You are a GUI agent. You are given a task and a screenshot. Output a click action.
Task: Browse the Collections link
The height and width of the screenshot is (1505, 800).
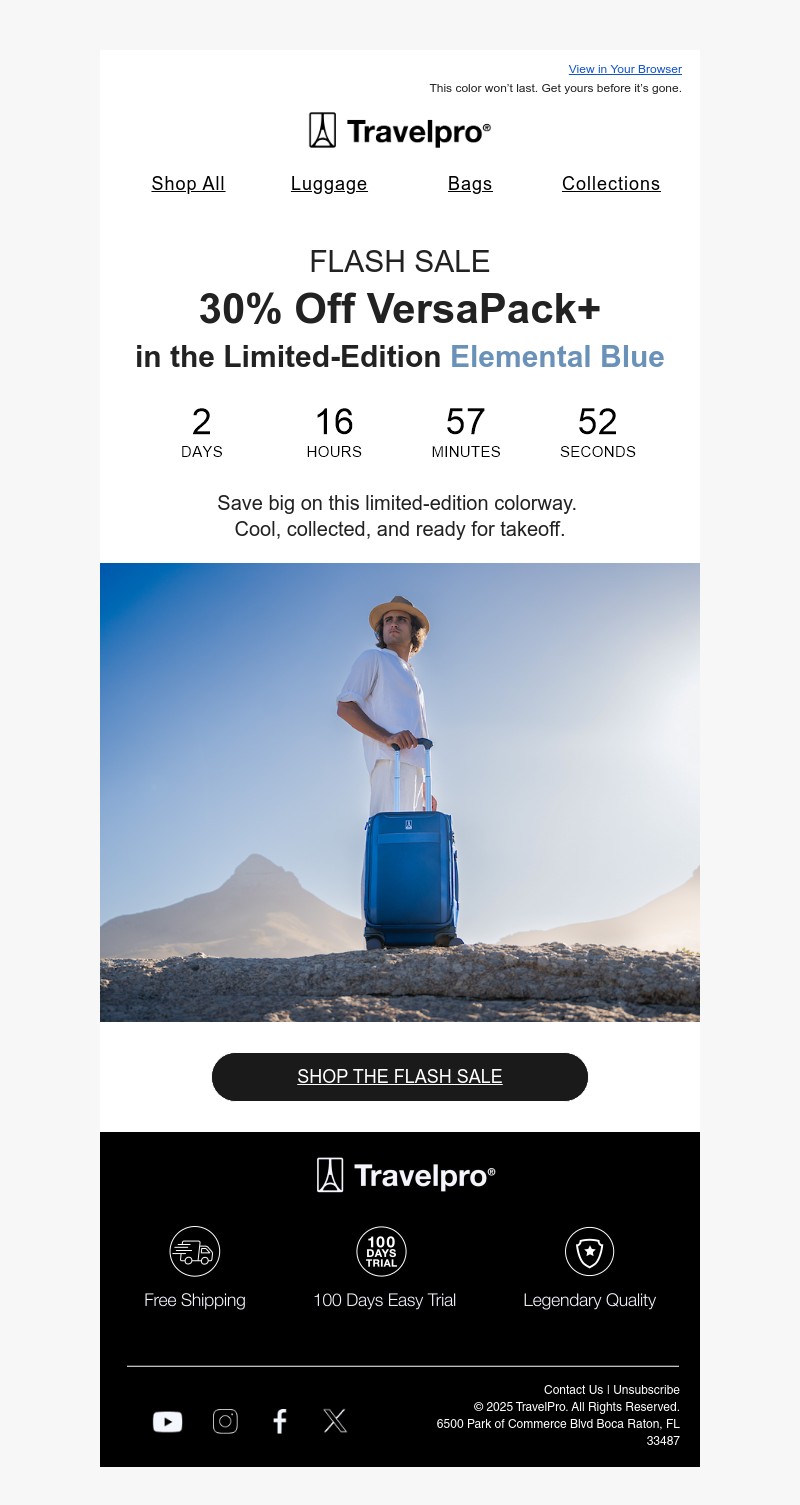point(611,184)
